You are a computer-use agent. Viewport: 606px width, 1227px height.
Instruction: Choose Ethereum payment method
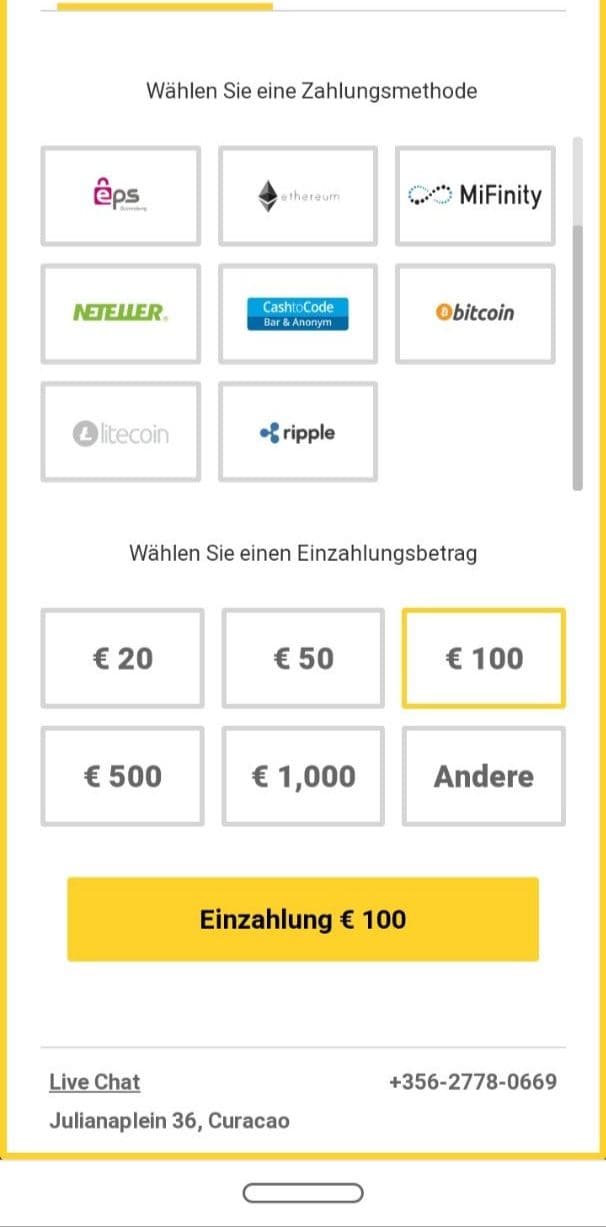pos(298,196)
